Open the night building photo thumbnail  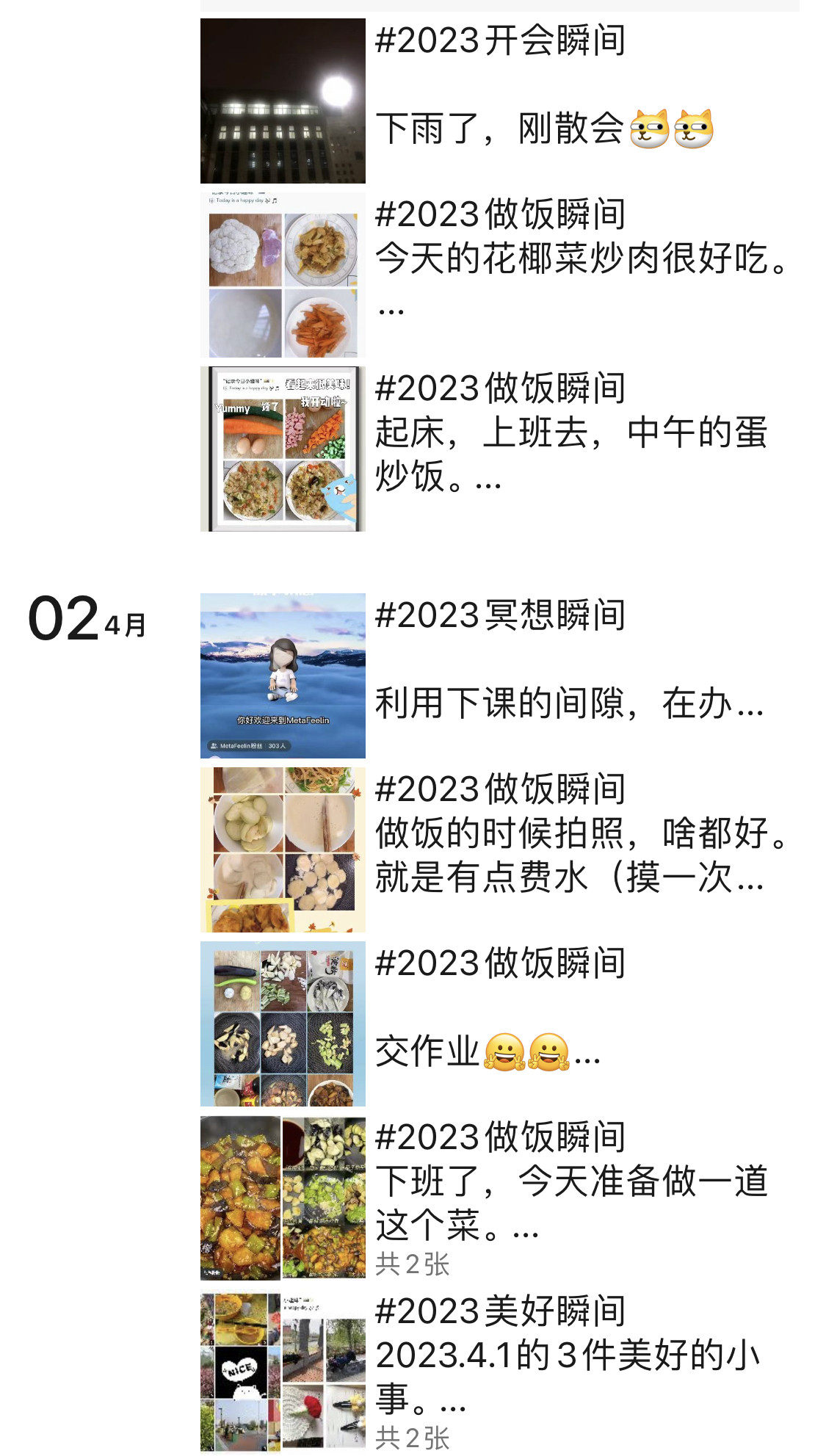(x=283, y=98)
